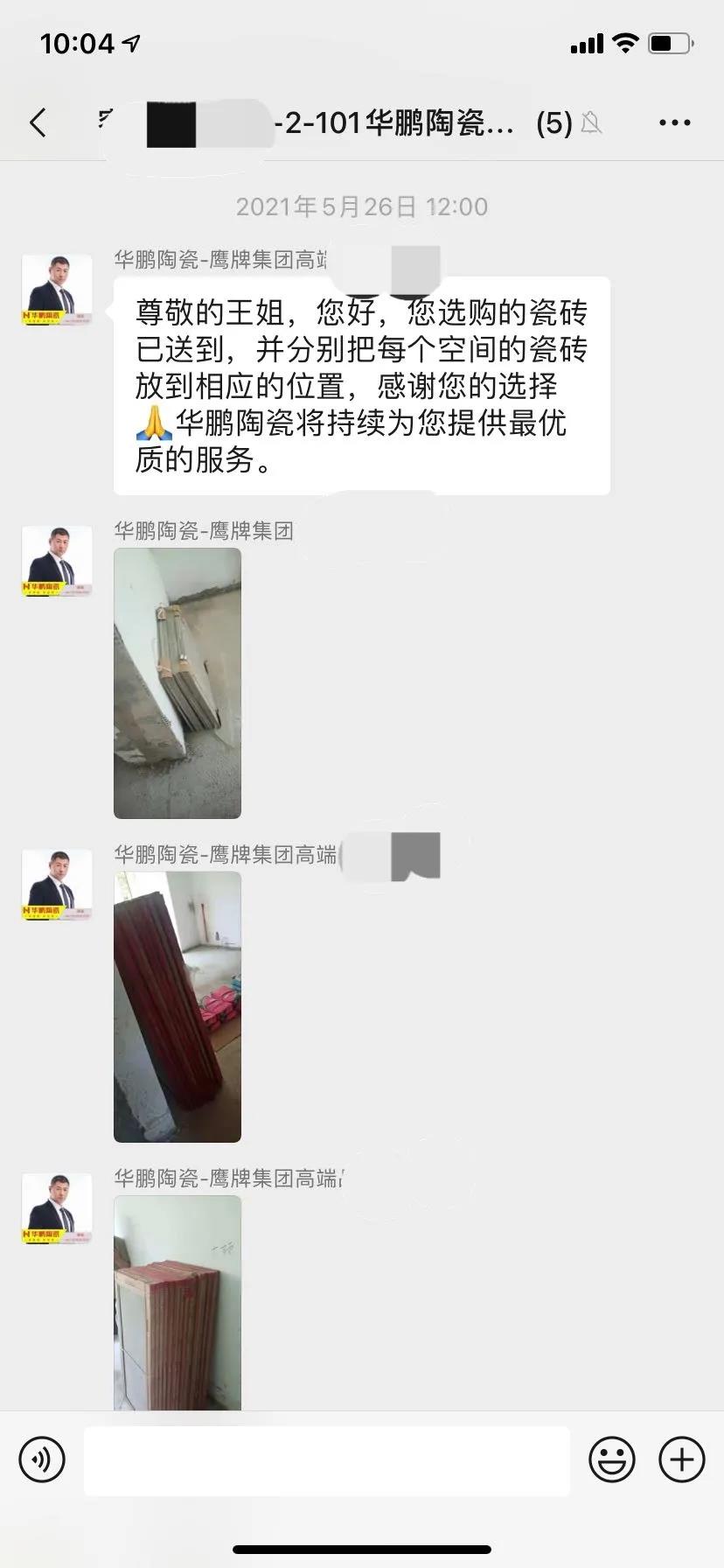Tap the sender's avatar beside the 尊敬的王姐 message

(x=57, y=290)
